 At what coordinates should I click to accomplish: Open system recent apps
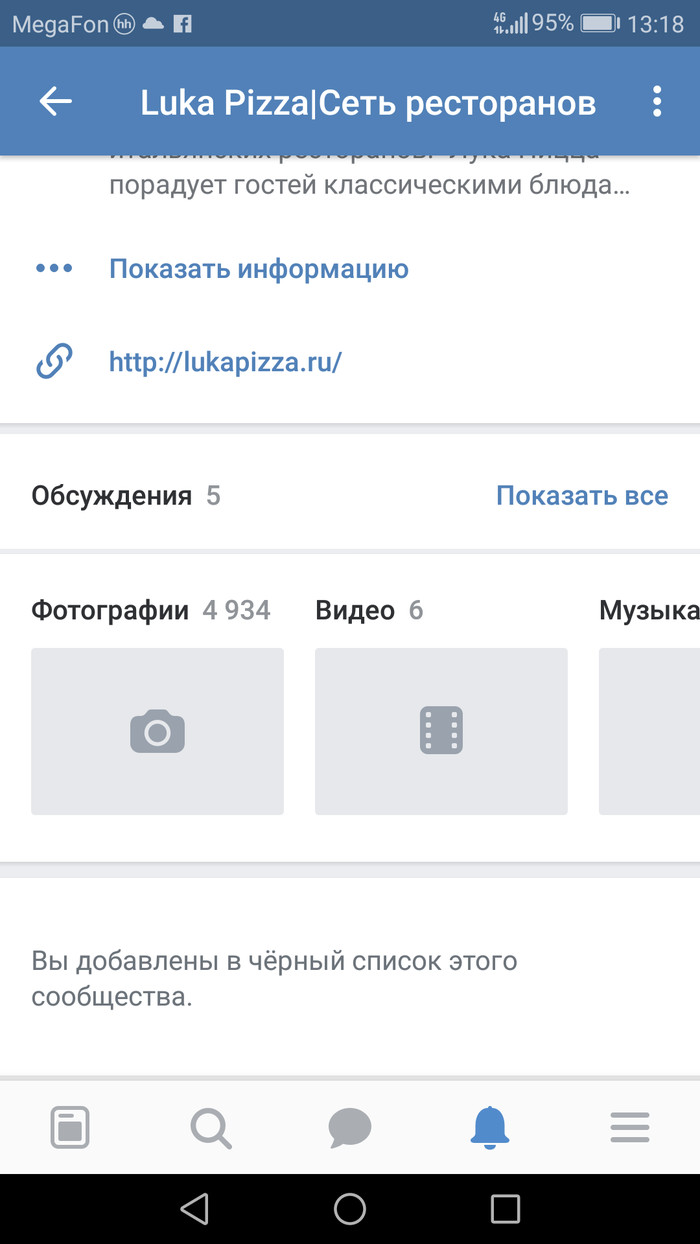[505, 1209]
